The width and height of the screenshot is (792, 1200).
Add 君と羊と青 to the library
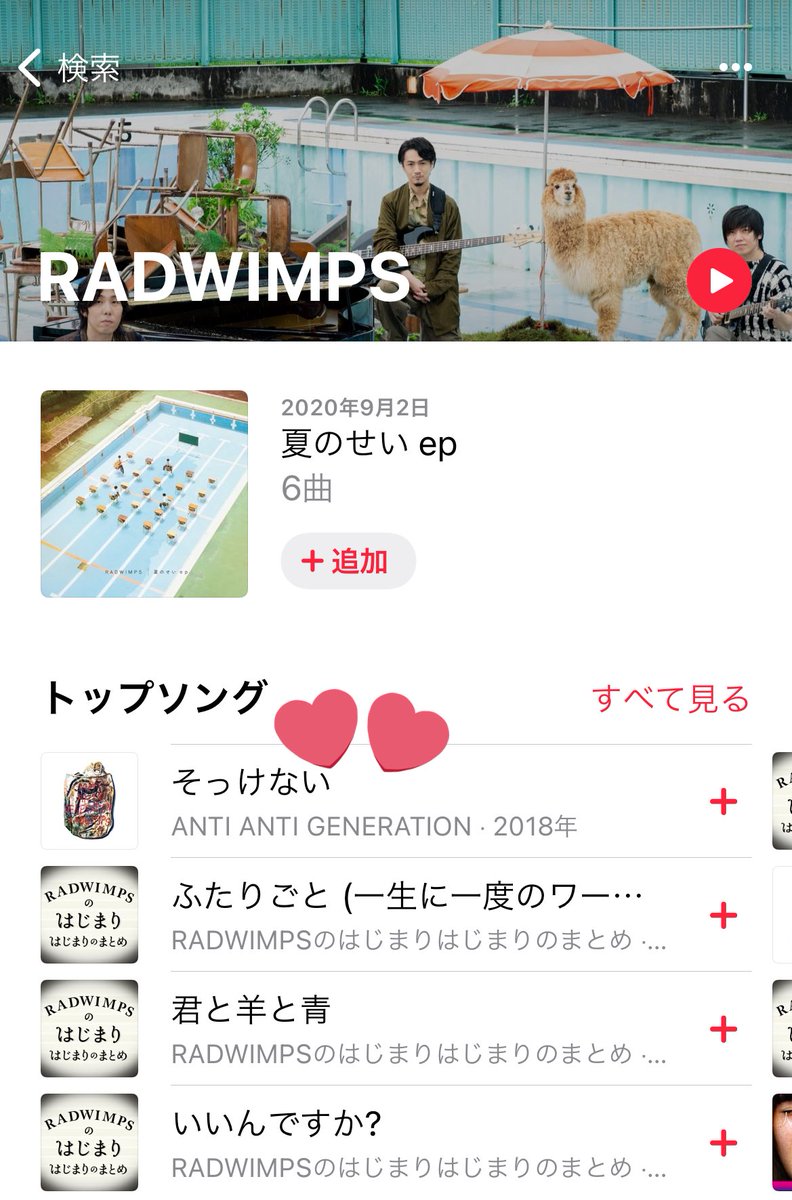[x=722, y=1029]
